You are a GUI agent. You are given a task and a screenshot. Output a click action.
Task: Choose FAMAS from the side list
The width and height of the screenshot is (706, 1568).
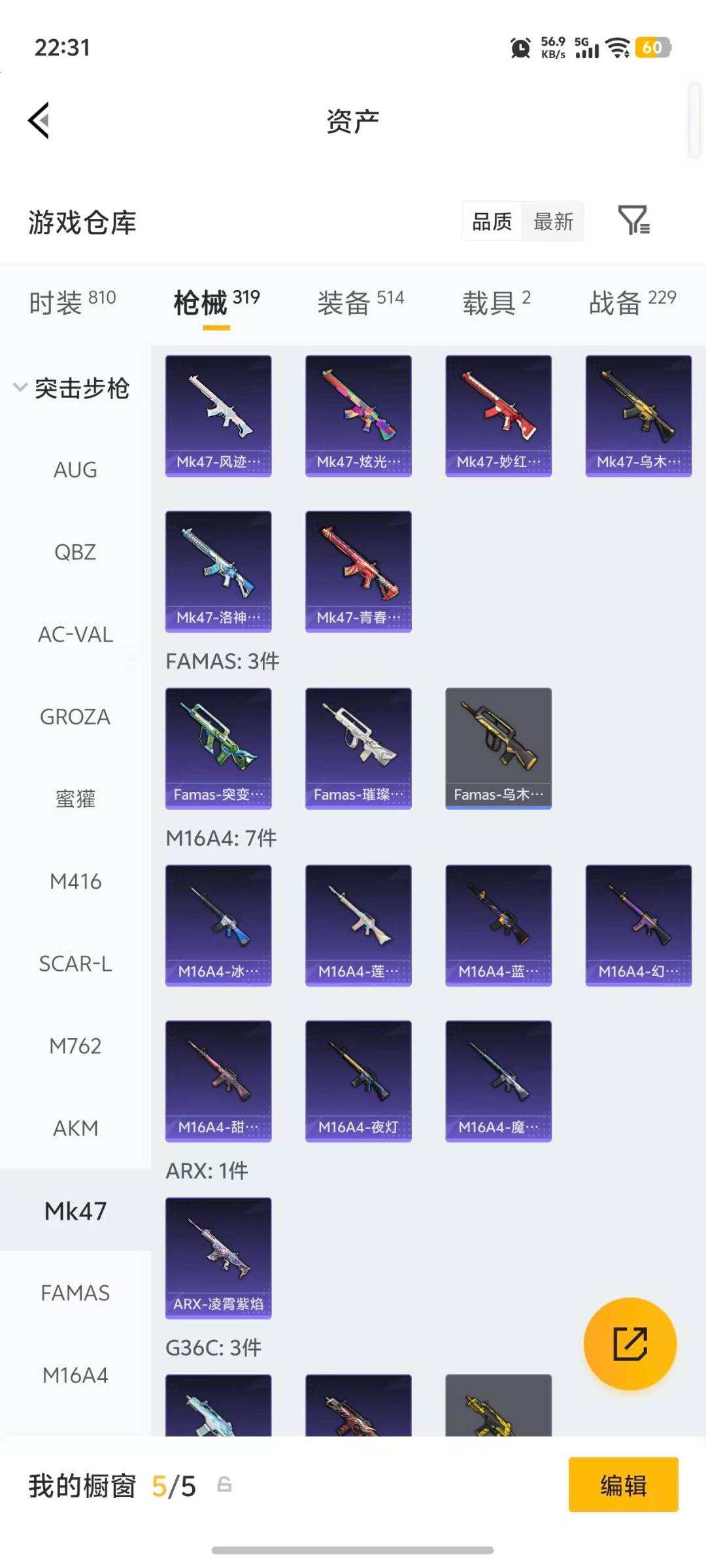tap(75, 1293)
